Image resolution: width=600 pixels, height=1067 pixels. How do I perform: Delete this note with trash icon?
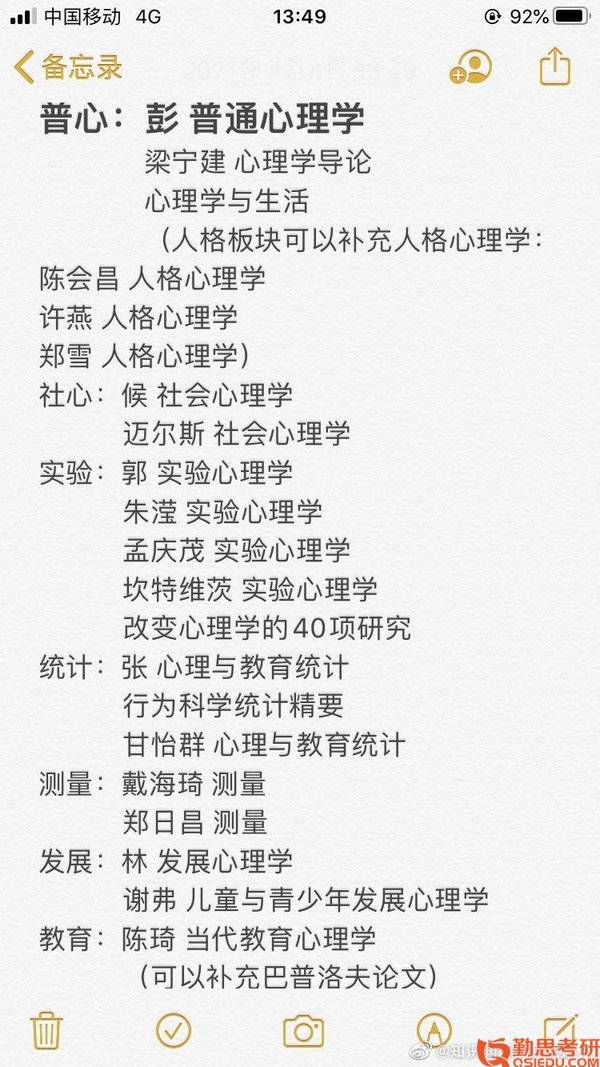(47, 1029)
